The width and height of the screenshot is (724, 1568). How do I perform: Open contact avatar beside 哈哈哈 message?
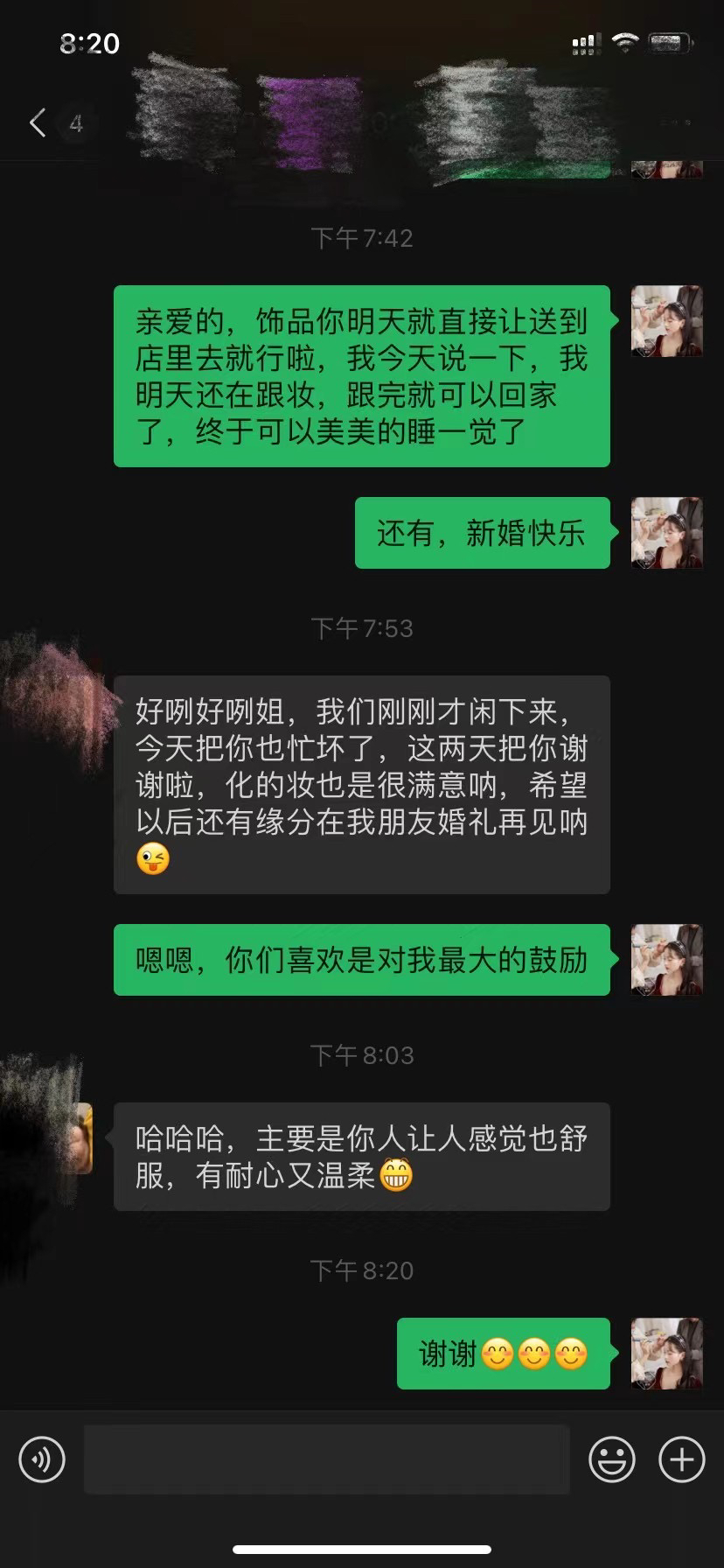coord(58,1138)
